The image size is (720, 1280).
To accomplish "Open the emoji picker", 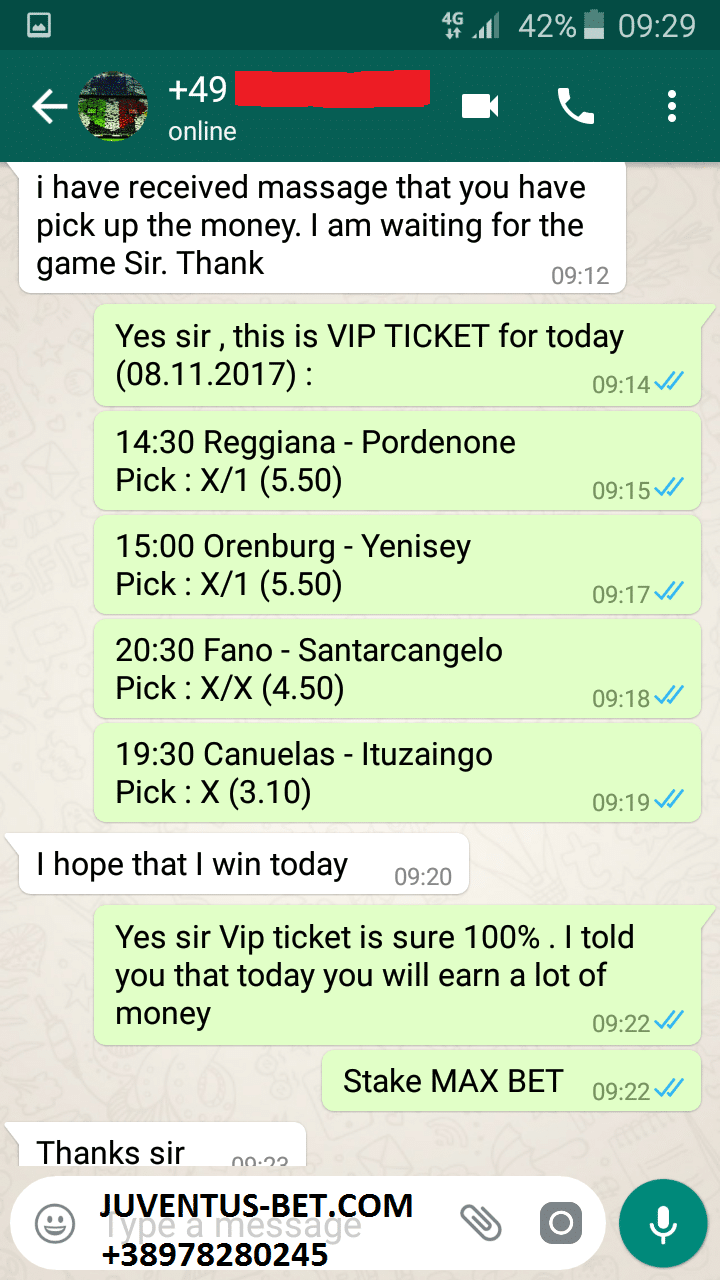I will 55,1223.
